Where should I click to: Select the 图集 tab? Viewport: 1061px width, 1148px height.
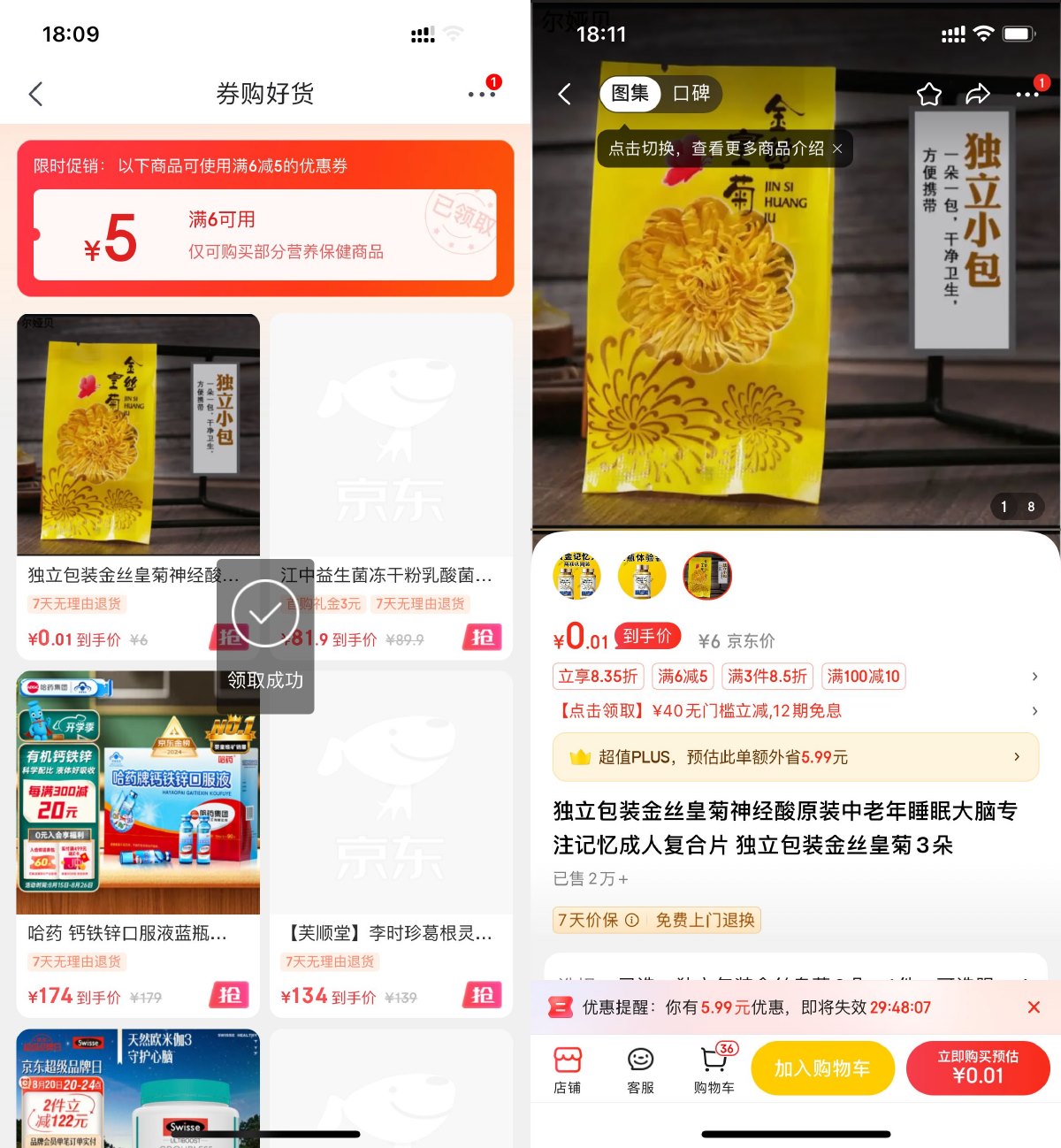coord(630,93)
